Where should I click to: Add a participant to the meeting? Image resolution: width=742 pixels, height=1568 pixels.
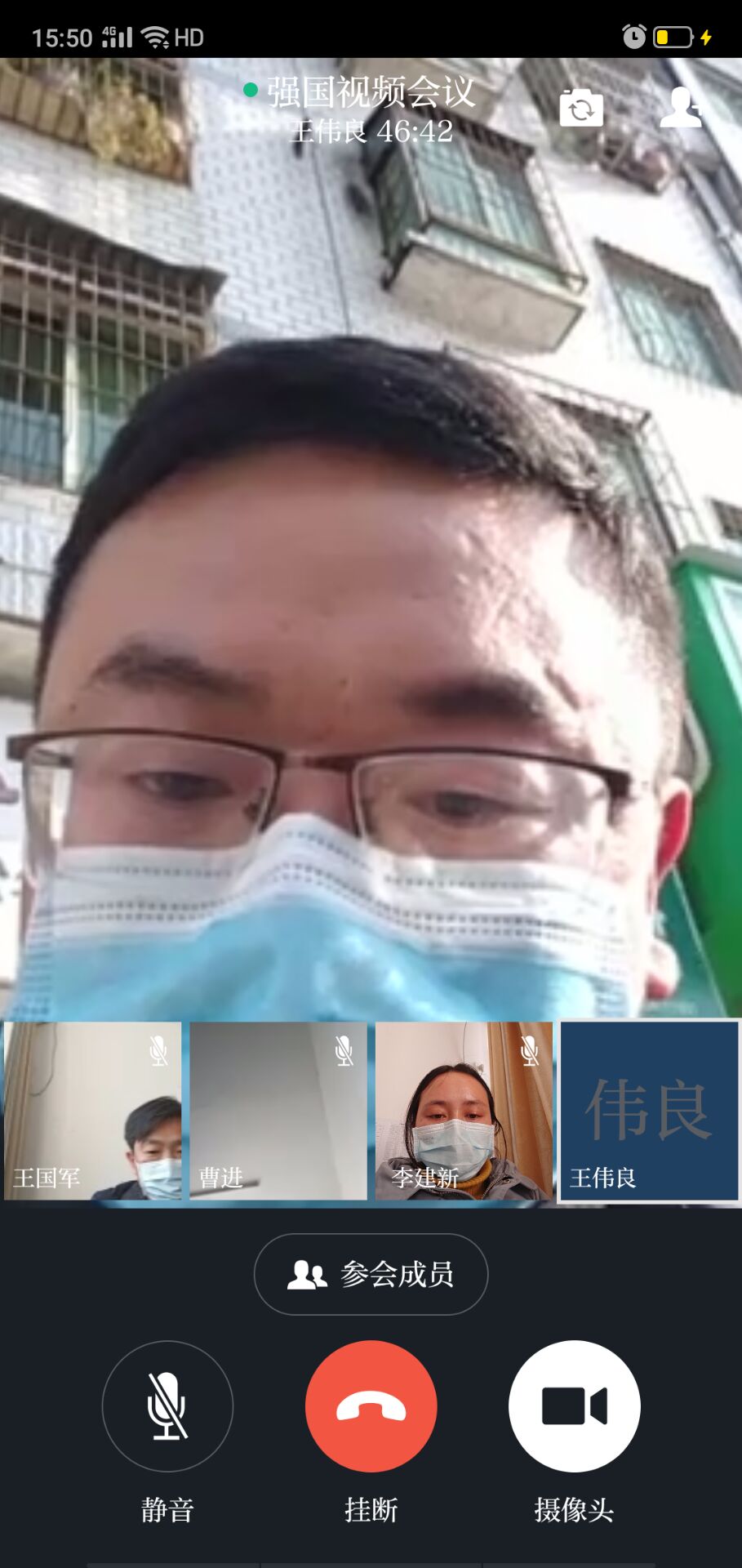point(682,107)
